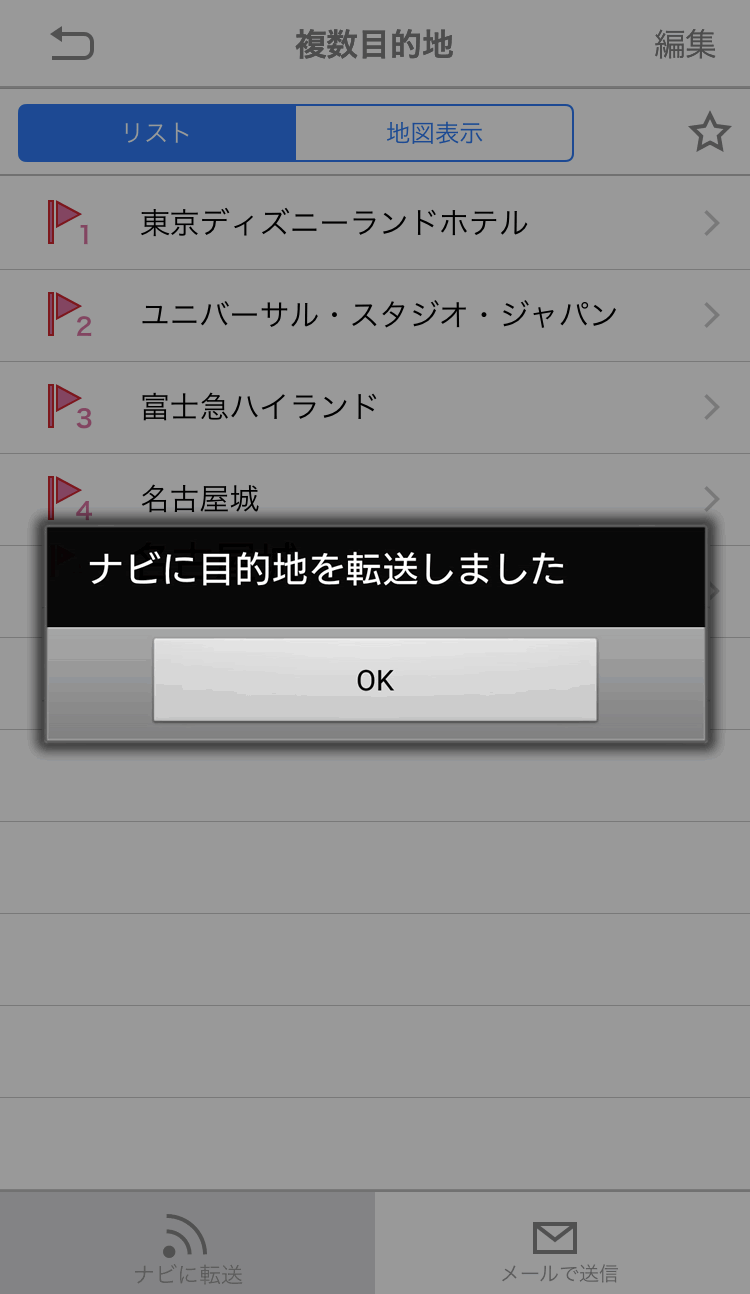Confirm the dialog with OK
Screen dimensions: 750x1294
pos(375,680)
